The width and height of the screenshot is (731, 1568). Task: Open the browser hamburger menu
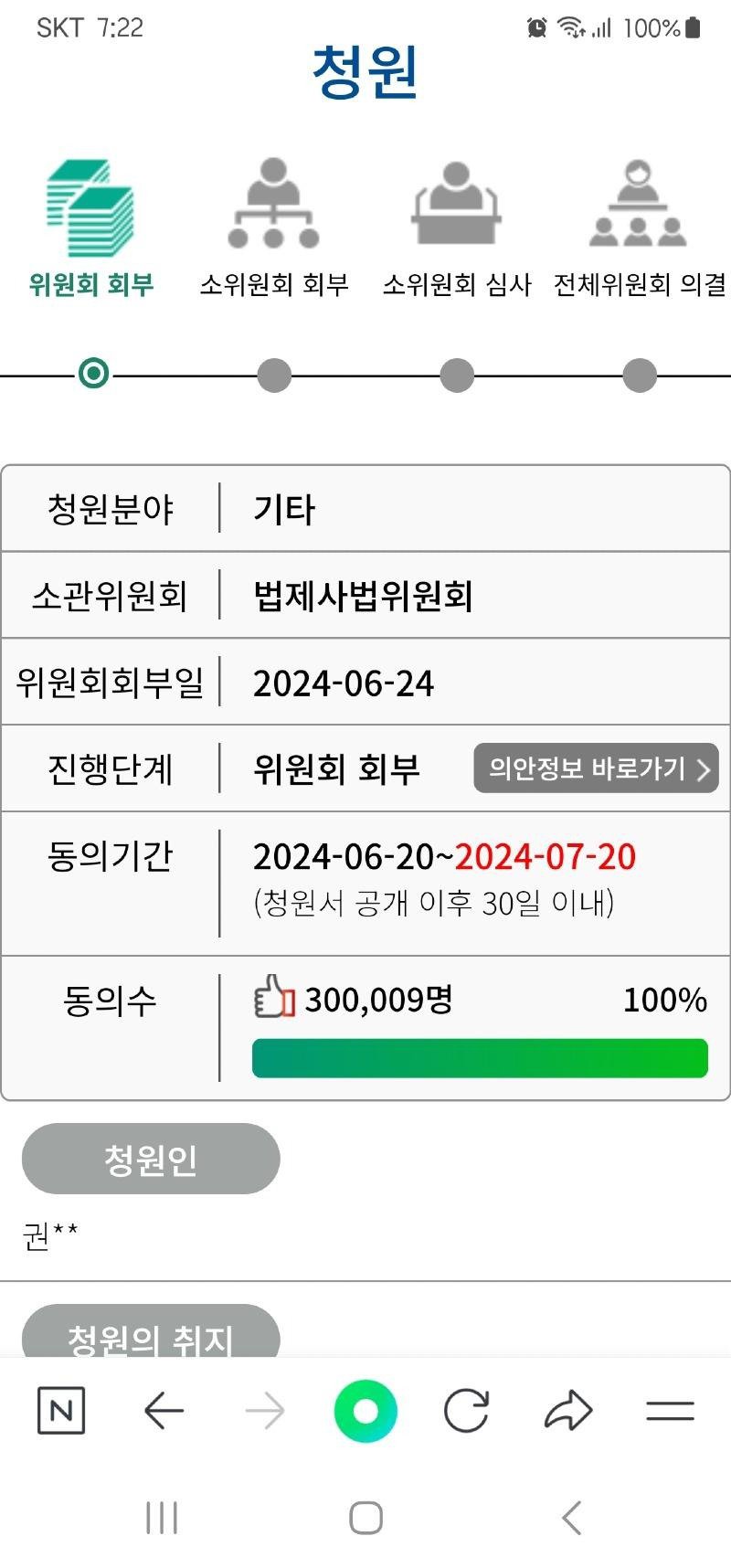point(670,1411)
